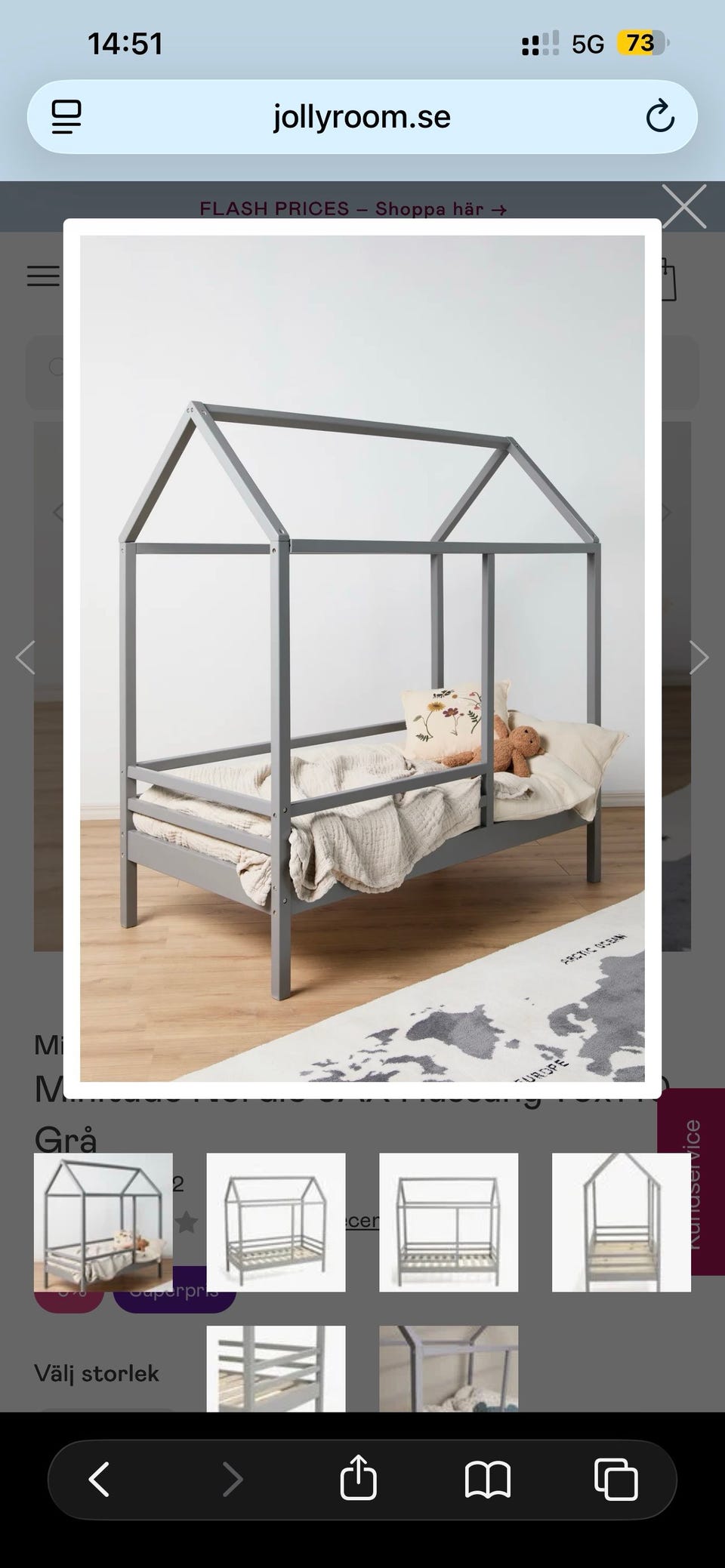Share this page from Safari
This screenshot has width=725, height=1568.
click(358, 1479)
